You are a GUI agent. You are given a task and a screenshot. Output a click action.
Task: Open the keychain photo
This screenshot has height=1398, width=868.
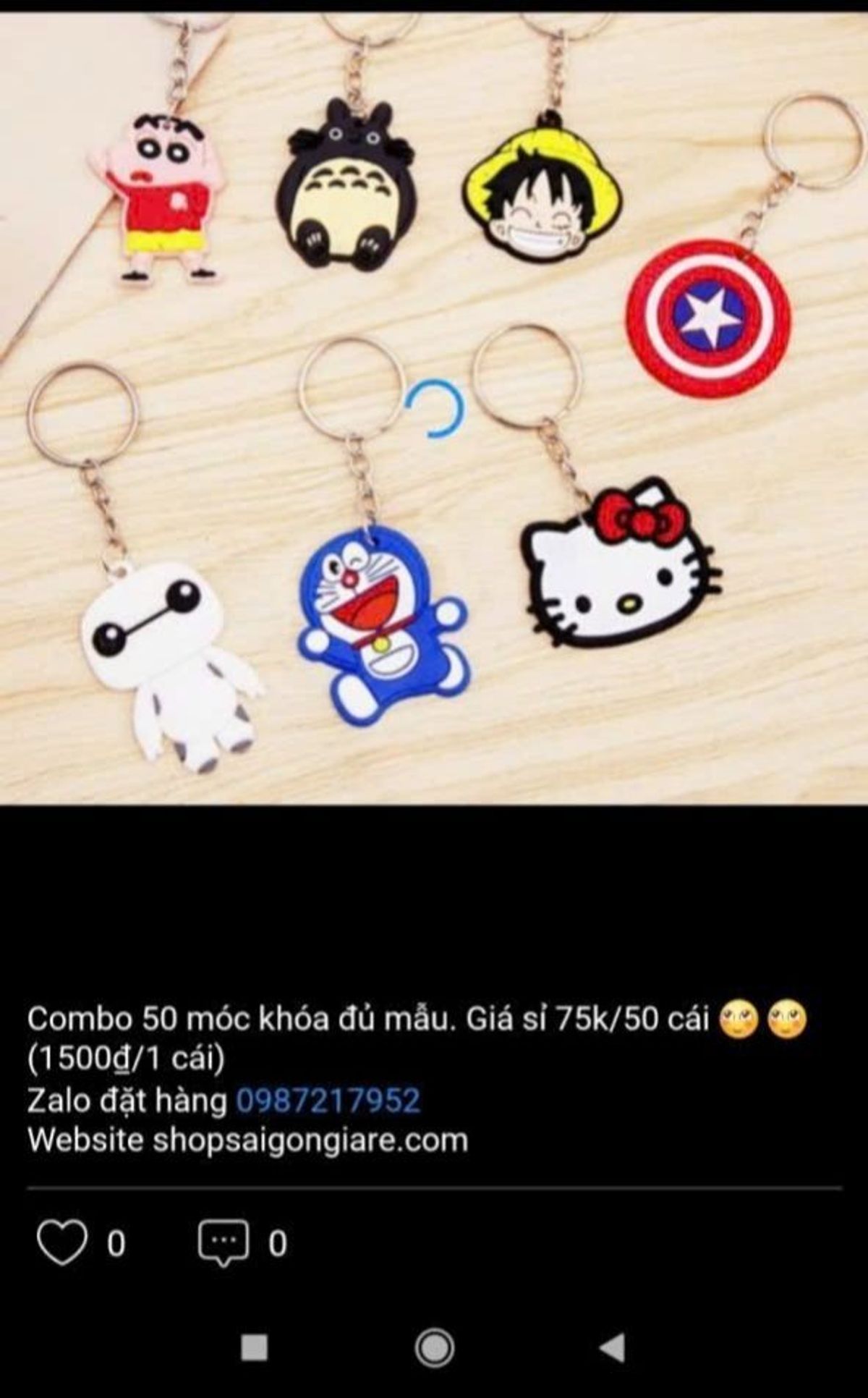[434, 405]
